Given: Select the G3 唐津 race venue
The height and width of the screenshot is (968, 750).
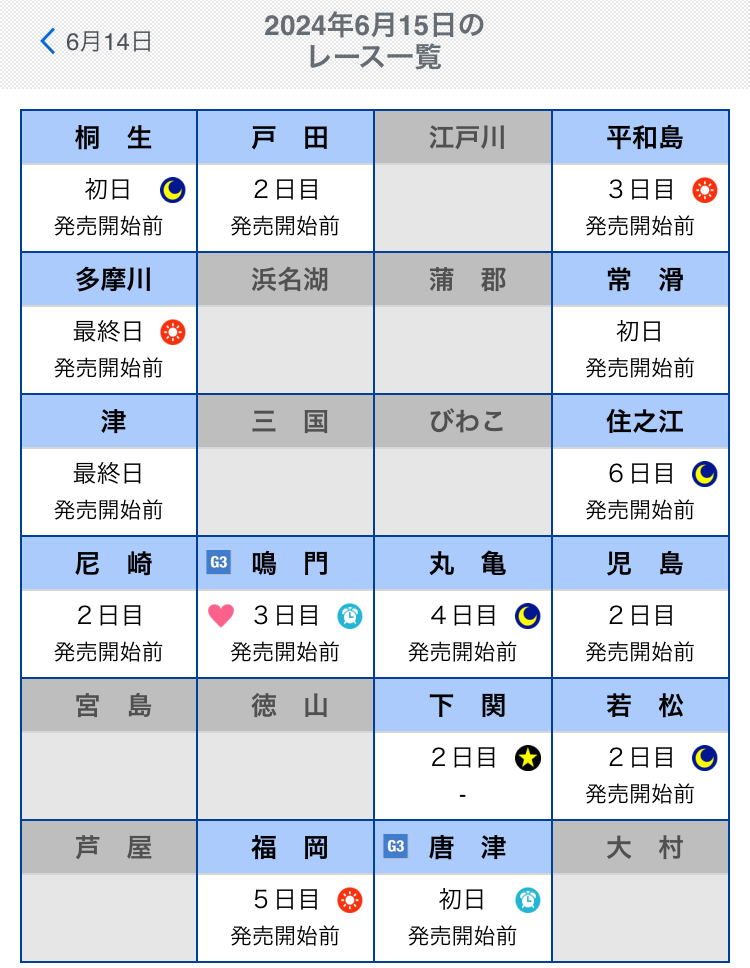Looking at the screenshot, I should click(463, 891).
